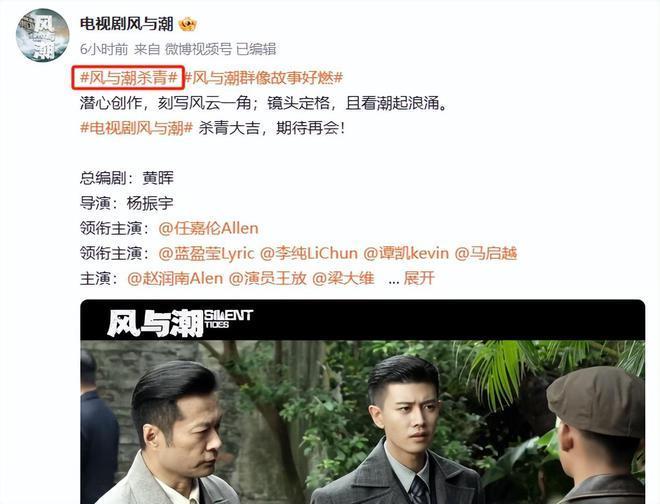Visit @马启越's profile
Viewport: 660px width, 504px height.
(x=487, y=253)
